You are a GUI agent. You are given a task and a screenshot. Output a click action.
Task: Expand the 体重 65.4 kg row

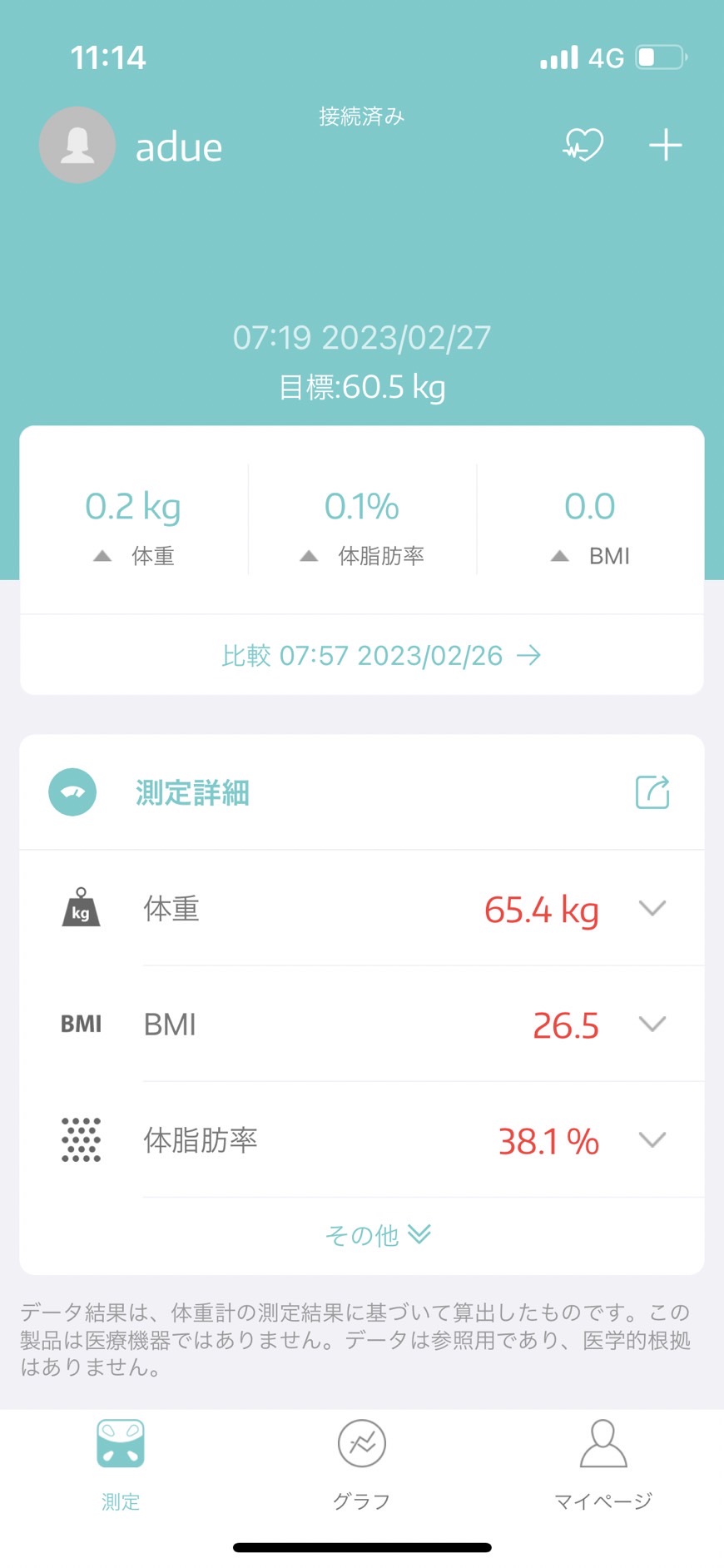pos(362,908)
